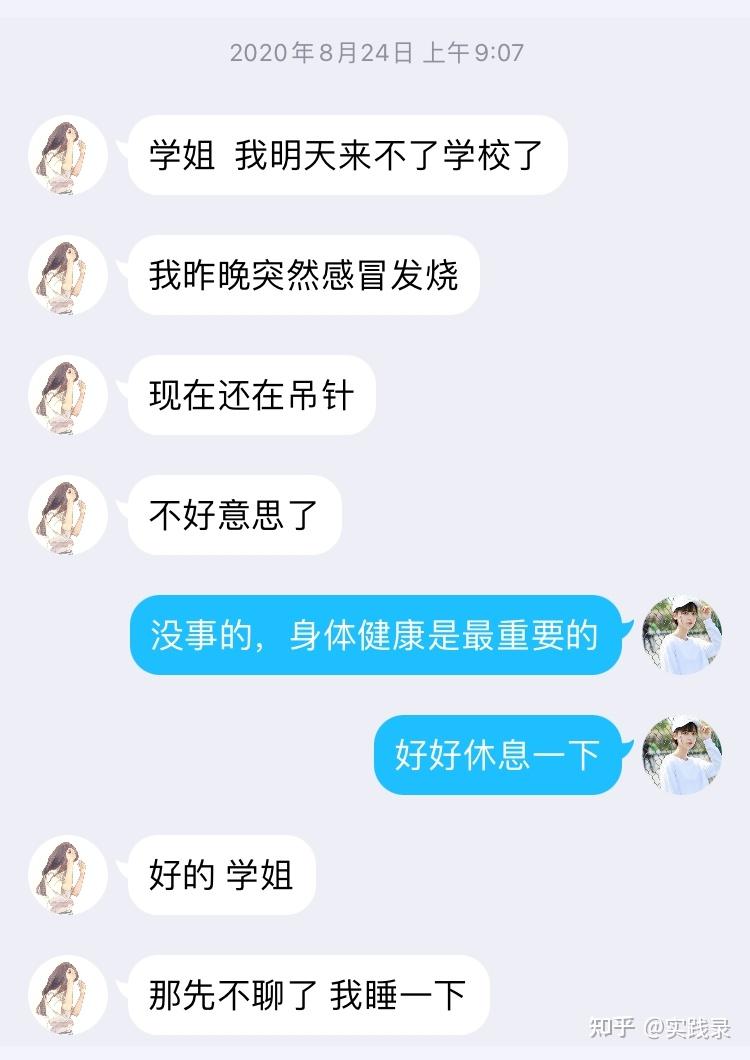Screen dimensions: 750x1060
Task: Tap my avatar beside "没事的，身体健康是最重要的"
Action: coord(682,635)
